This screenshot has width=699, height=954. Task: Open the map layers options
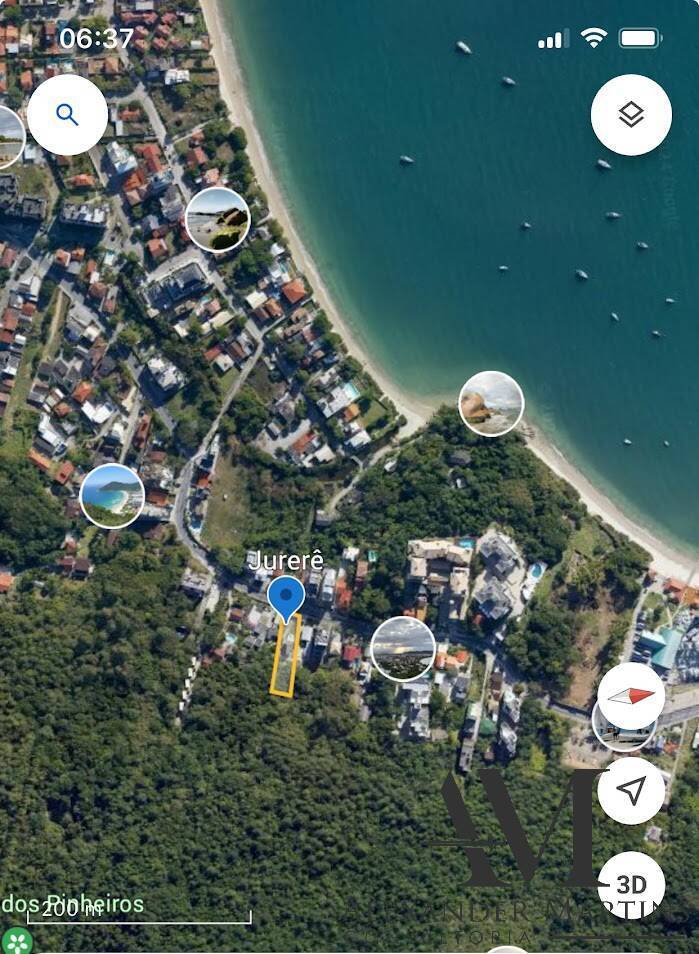(631, 115)
